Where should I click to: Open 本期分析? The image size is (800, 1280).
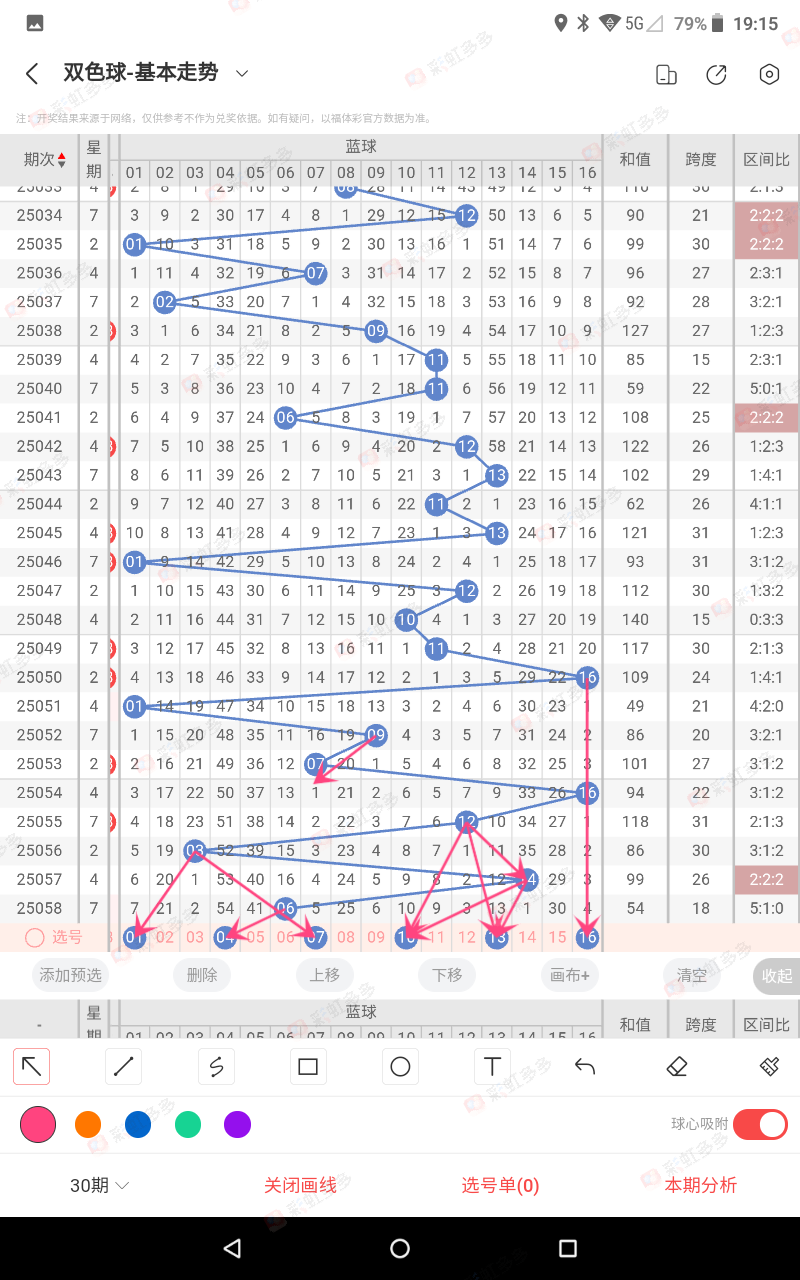[x=700, y=1185]
